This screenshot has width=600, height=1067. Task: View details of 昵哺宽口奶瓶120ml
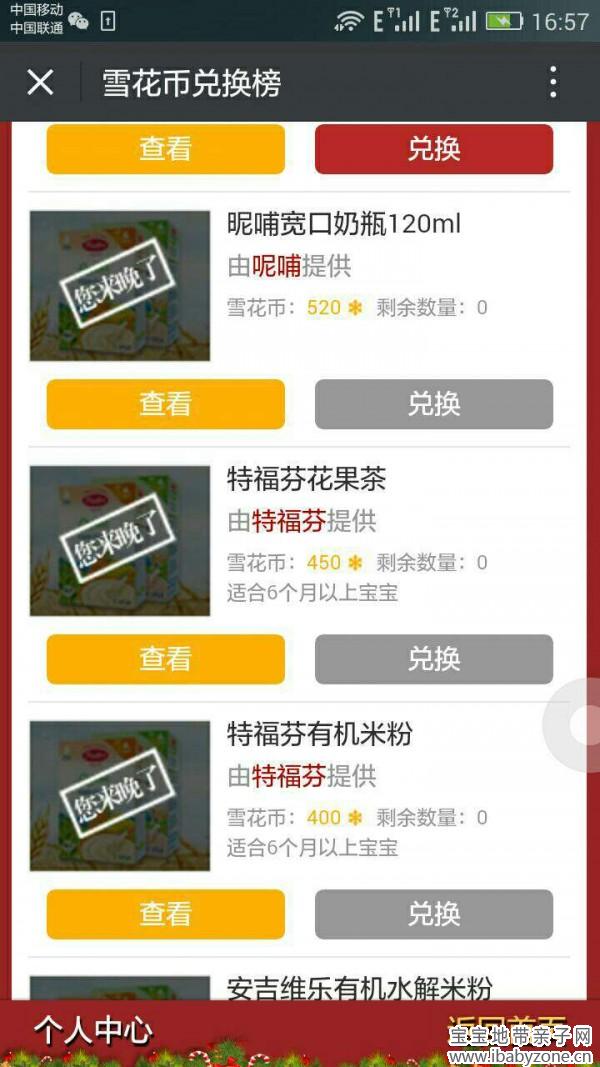165,404
